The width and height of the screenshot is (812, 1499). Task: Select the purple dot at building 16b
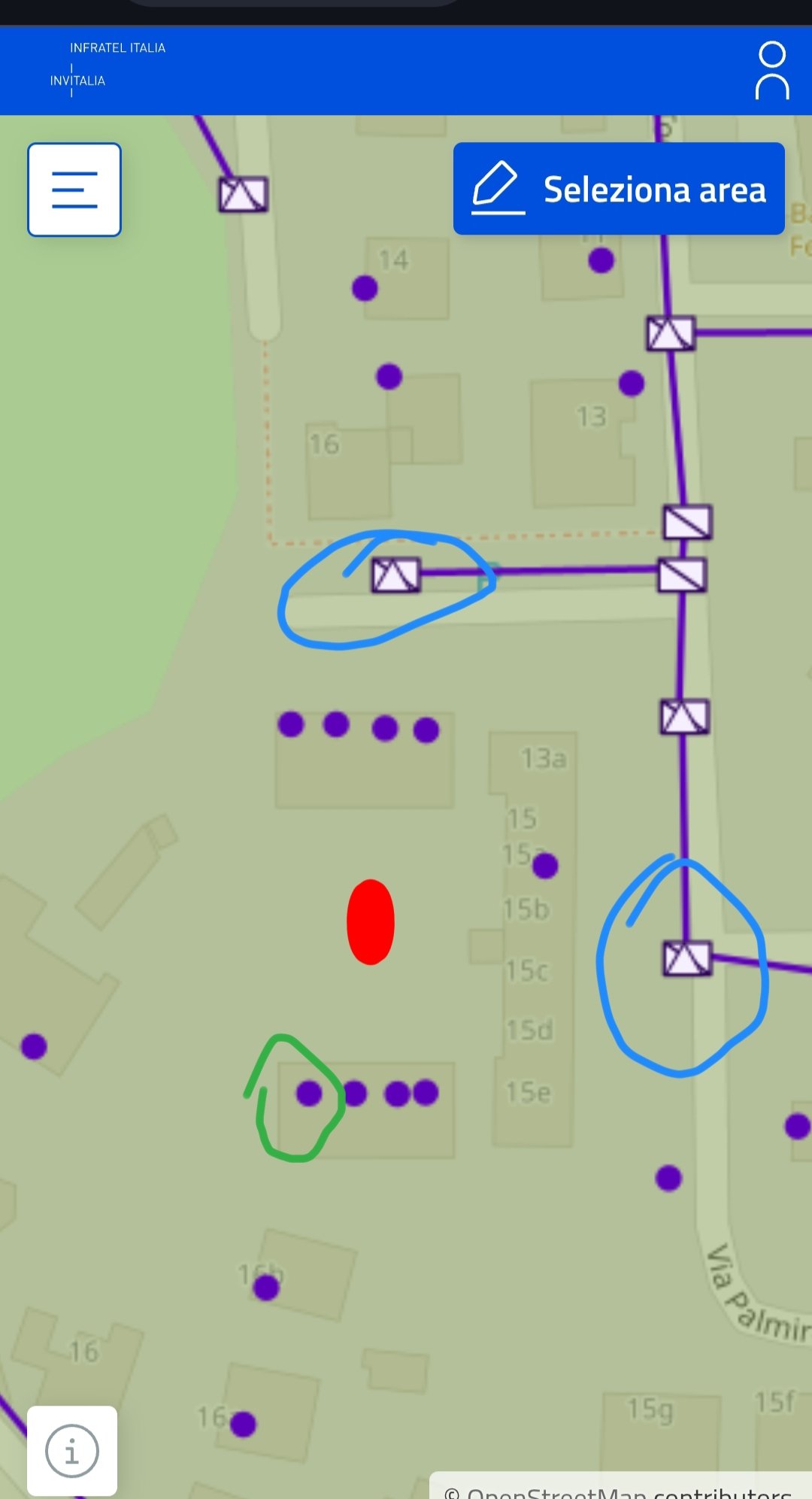click(x=266, y=1288)
